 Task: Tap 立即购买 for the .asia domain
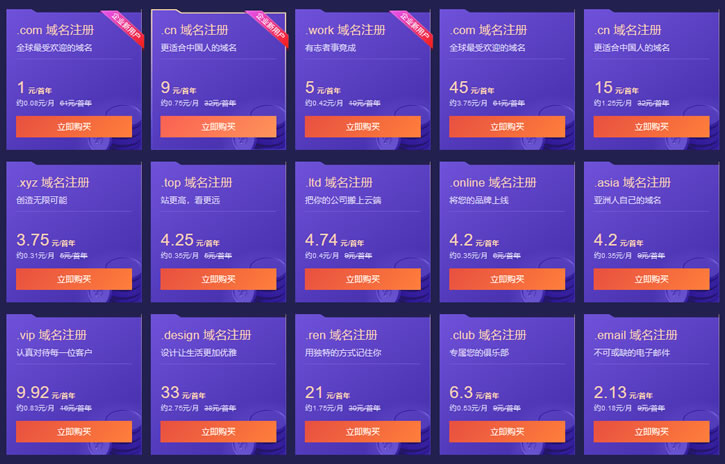coord(650,279)
